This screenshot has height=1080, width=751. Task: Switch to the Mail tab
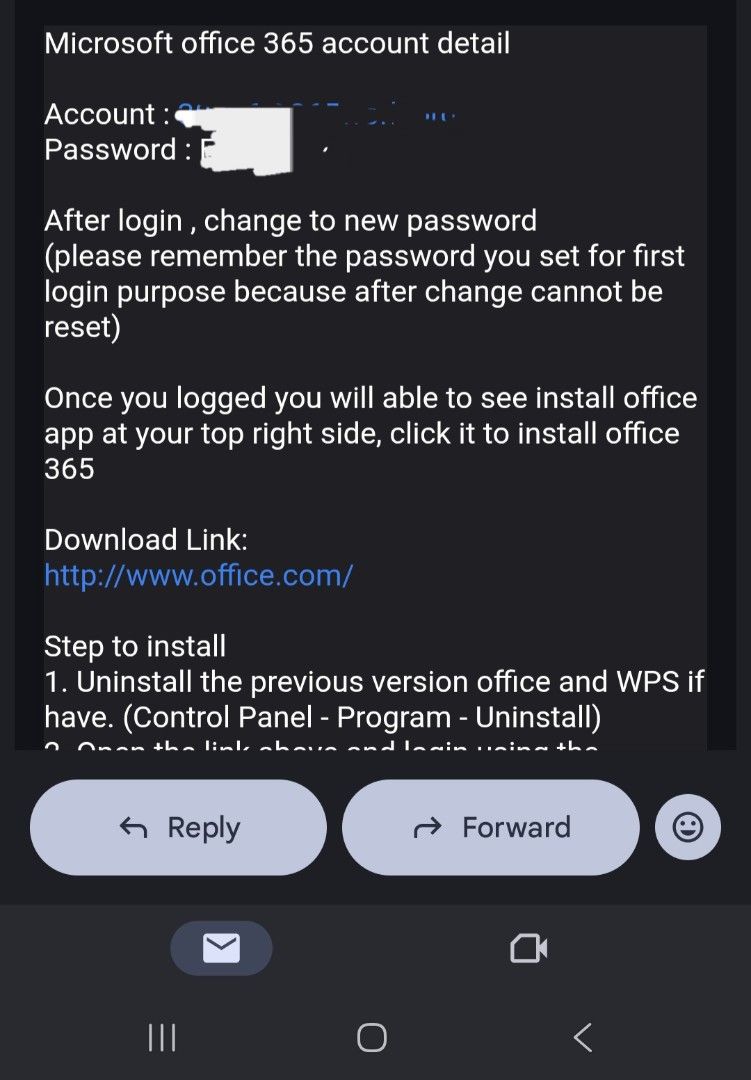[221, 948]
